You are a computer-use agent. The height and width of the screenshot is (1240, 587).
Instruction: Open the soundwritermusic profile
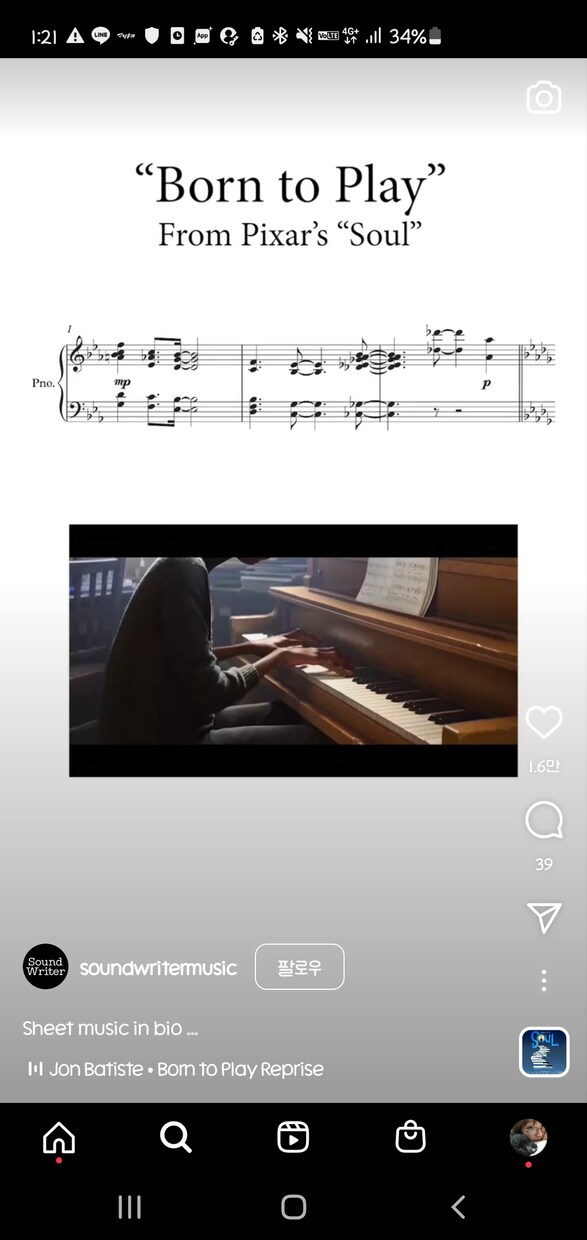tap(158, 968)
